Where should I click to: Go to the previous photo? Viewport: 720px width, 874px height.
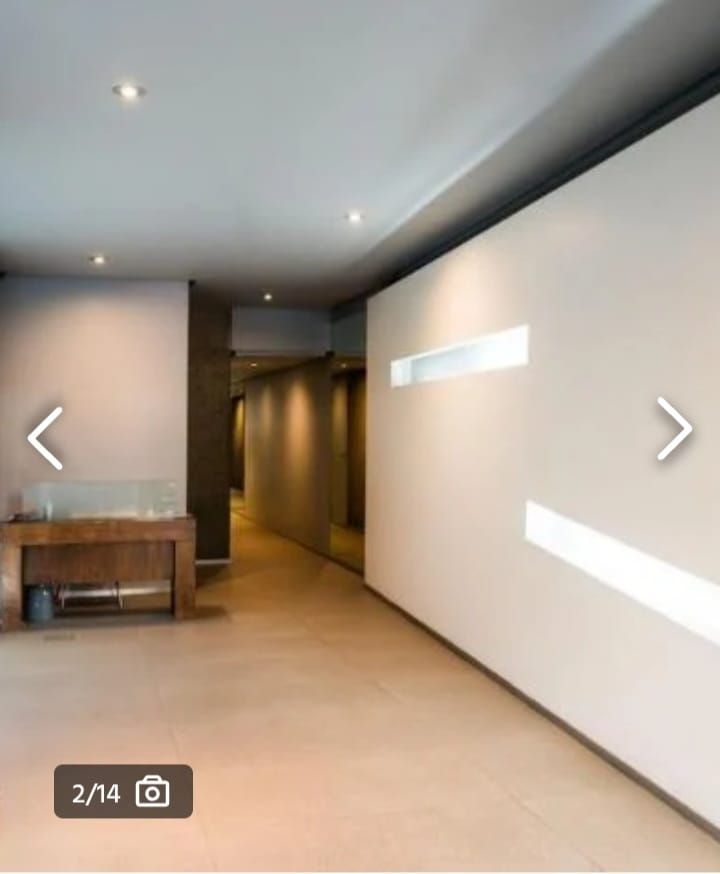tap(45, 438)
